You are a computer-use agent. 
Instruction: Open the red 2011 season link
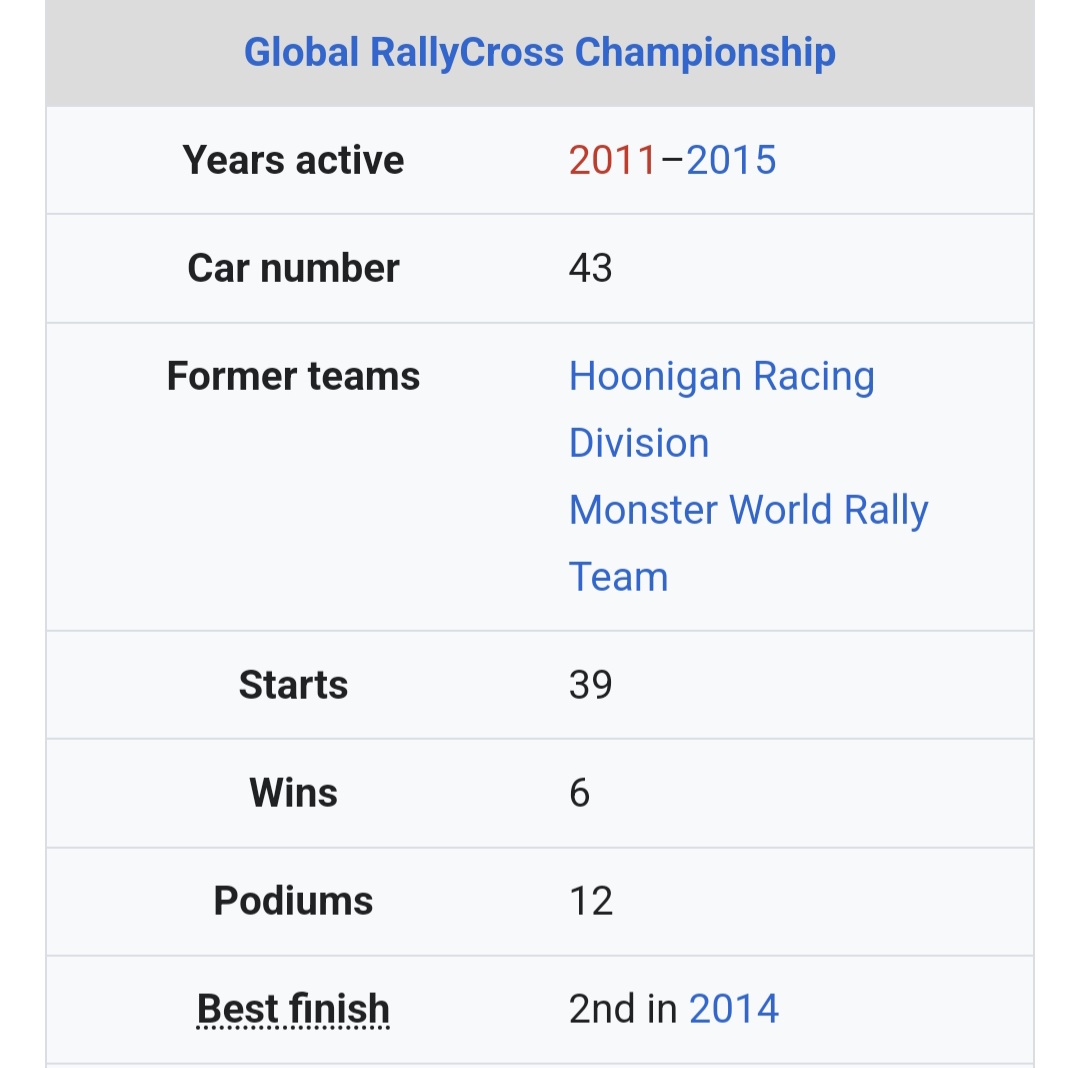pyautogui.click(x=612, y=160)
